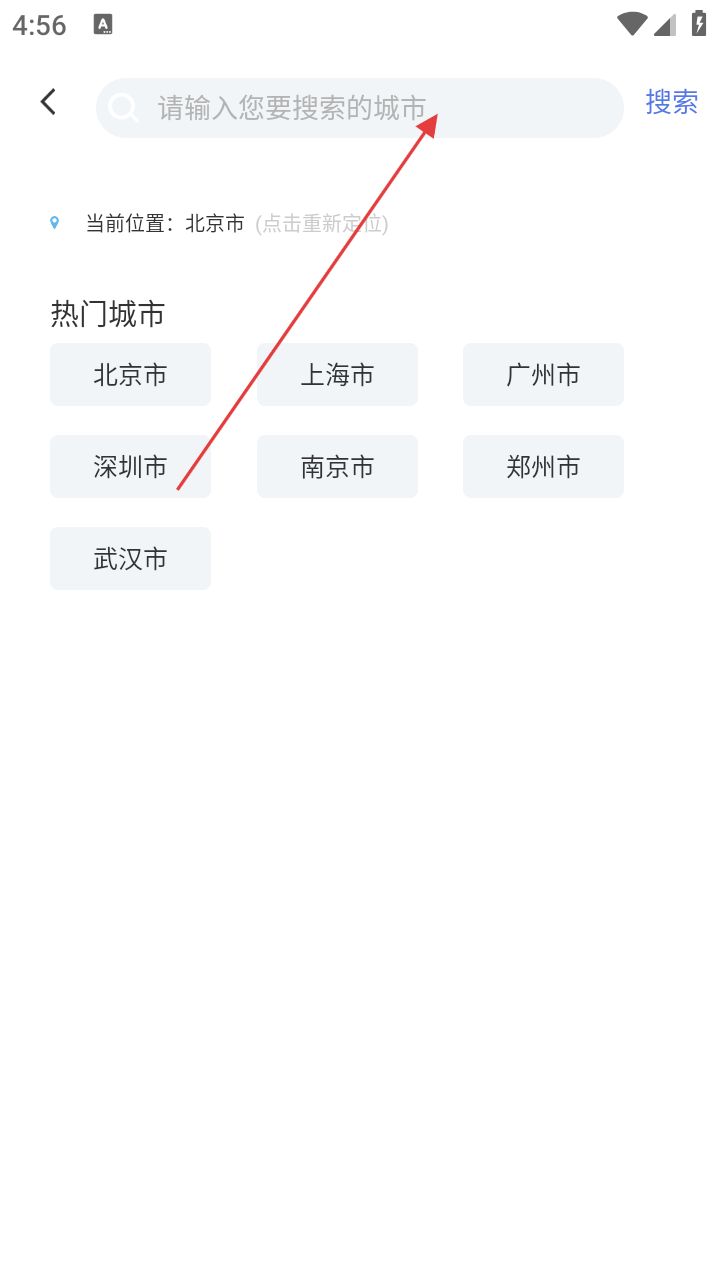Select 北京市 from hot cities
The image size is (720, 1280).
point(130,375)
